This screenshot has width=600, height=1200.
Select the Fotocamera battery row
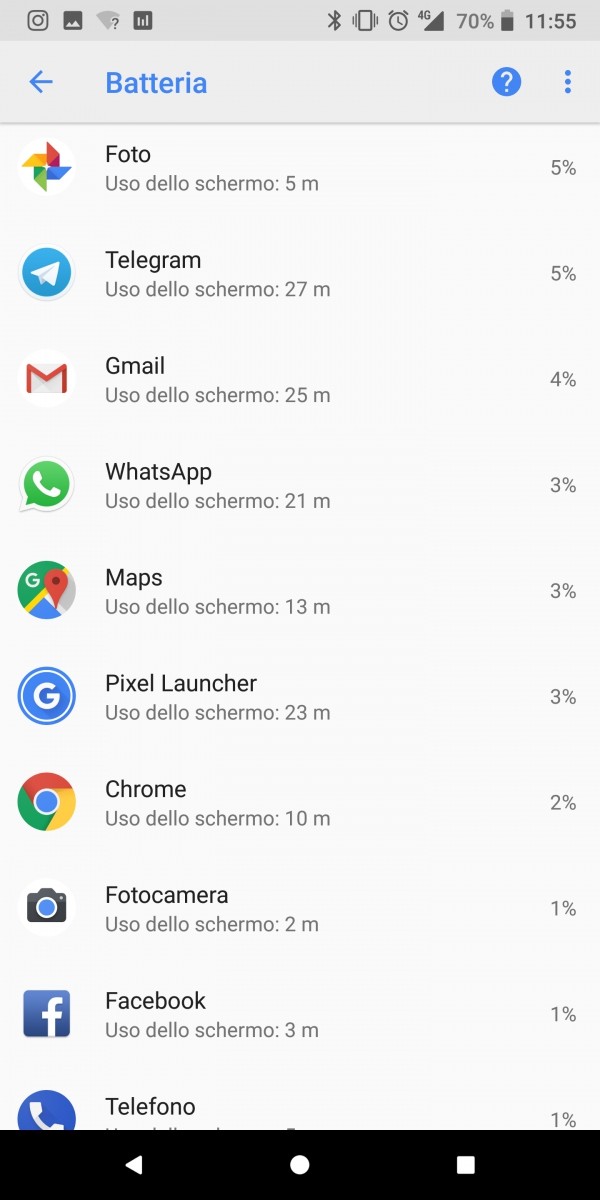click(x=300, y=909)
